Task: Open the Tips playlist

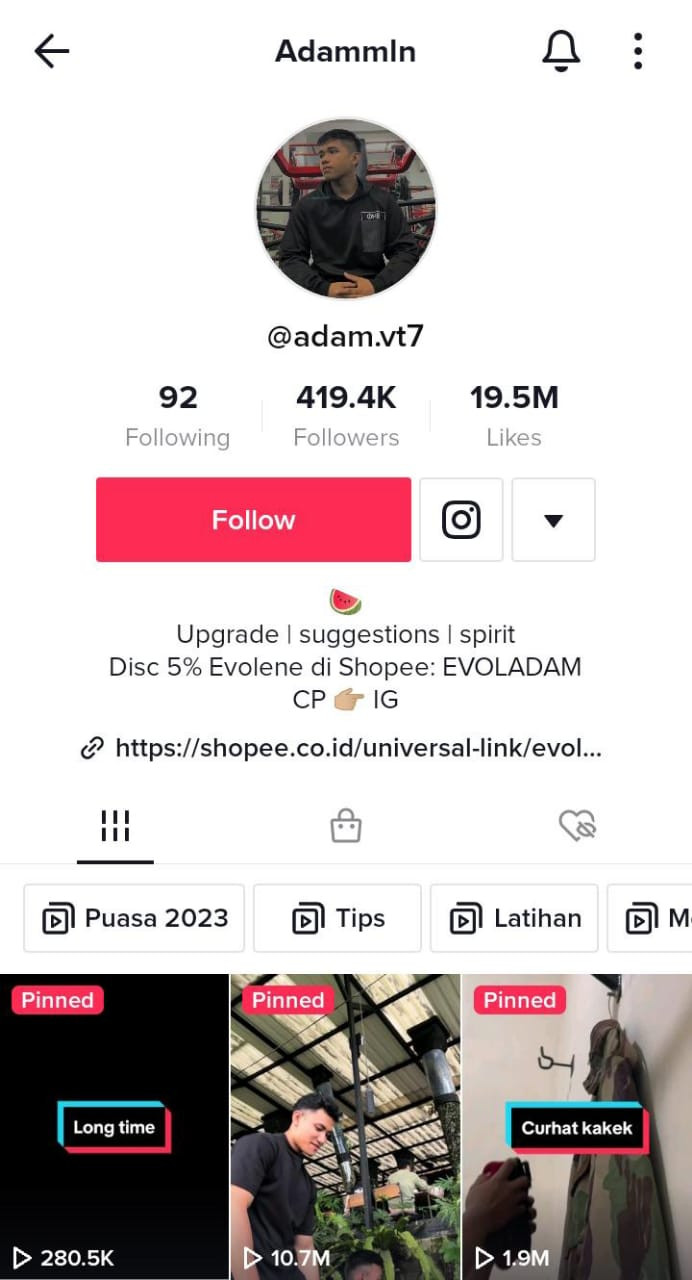Action: pyautogui.click(x=337, y=918)
